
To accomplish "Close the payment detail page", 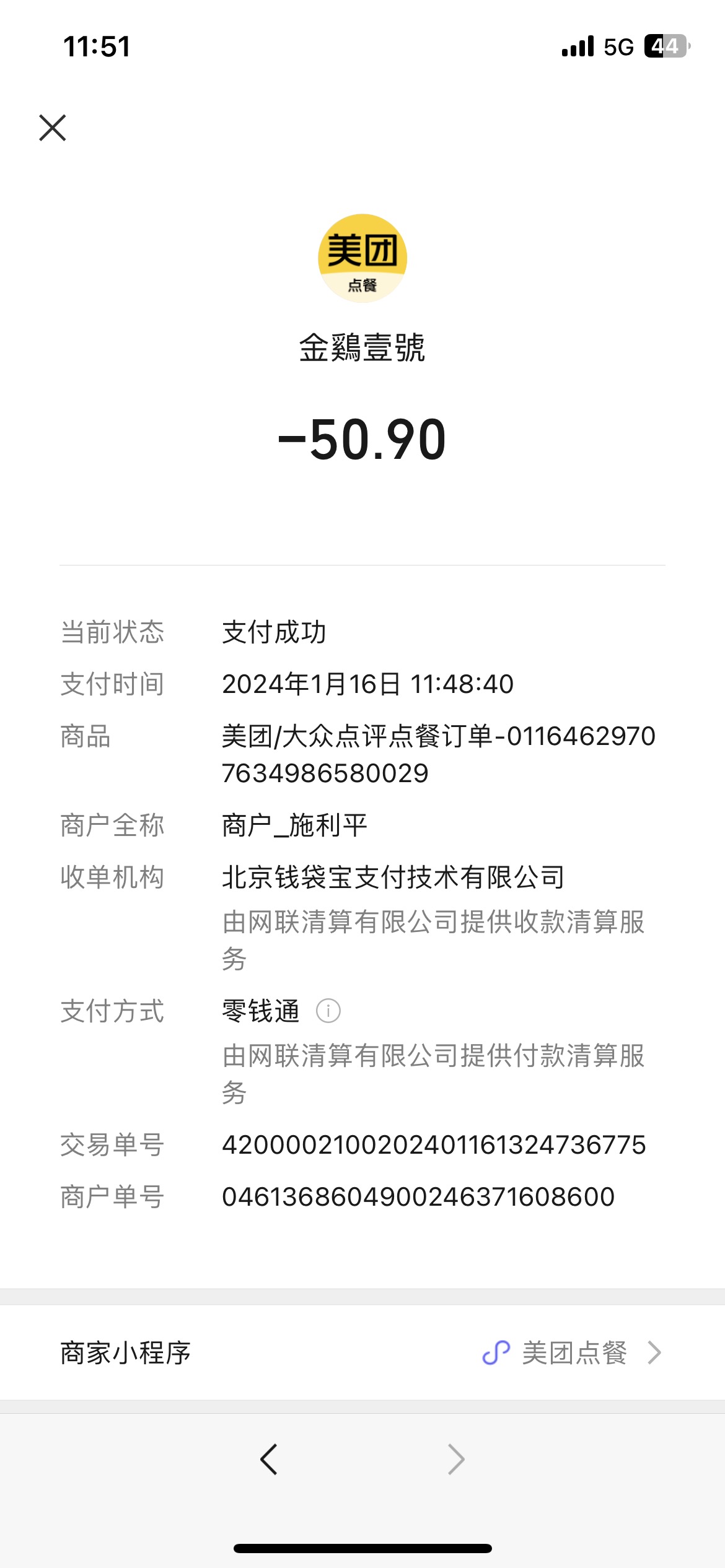I will [53, 128].
